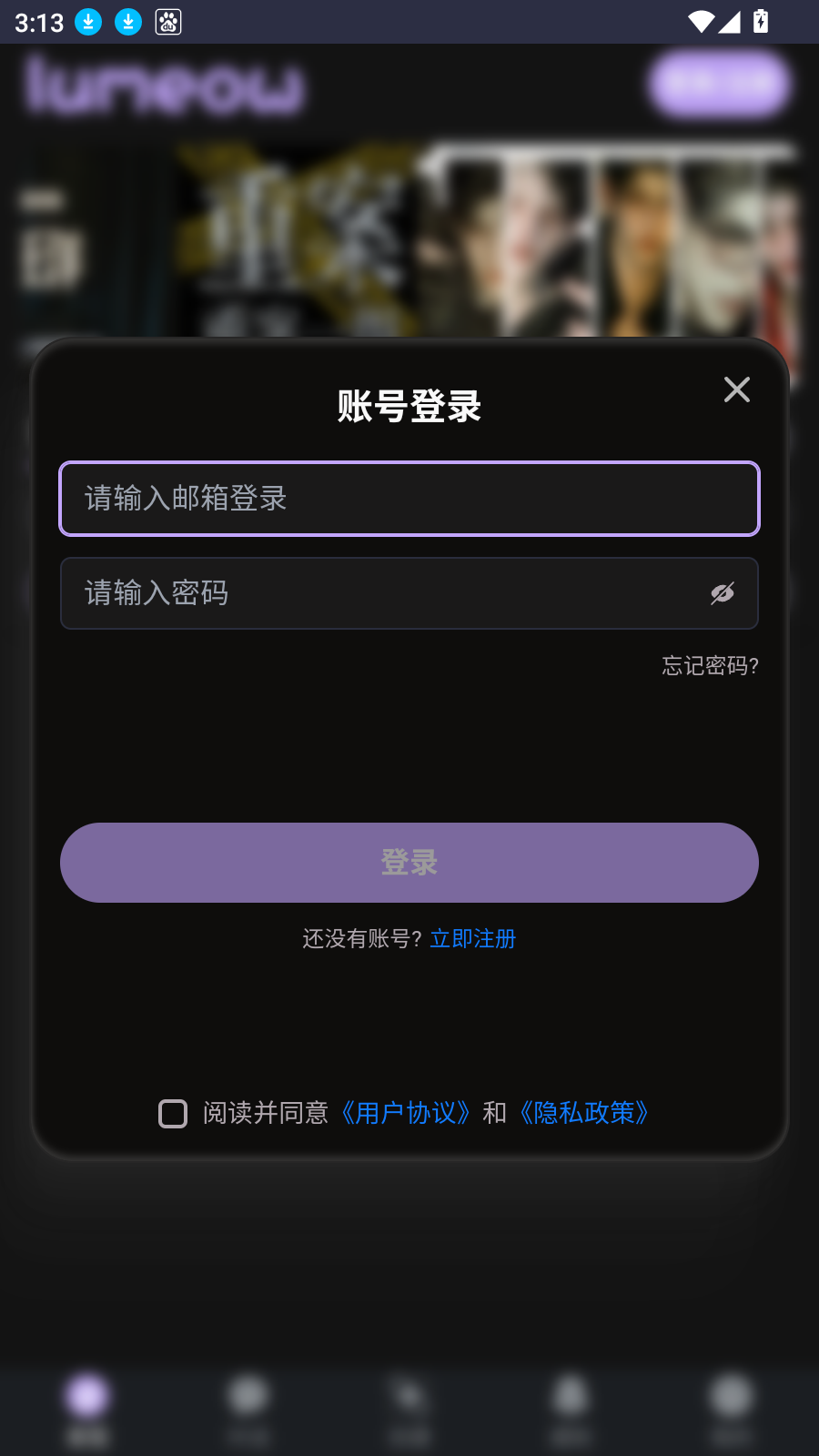
Task: Toggle password visibility eye icon
Action: [723, 593]
